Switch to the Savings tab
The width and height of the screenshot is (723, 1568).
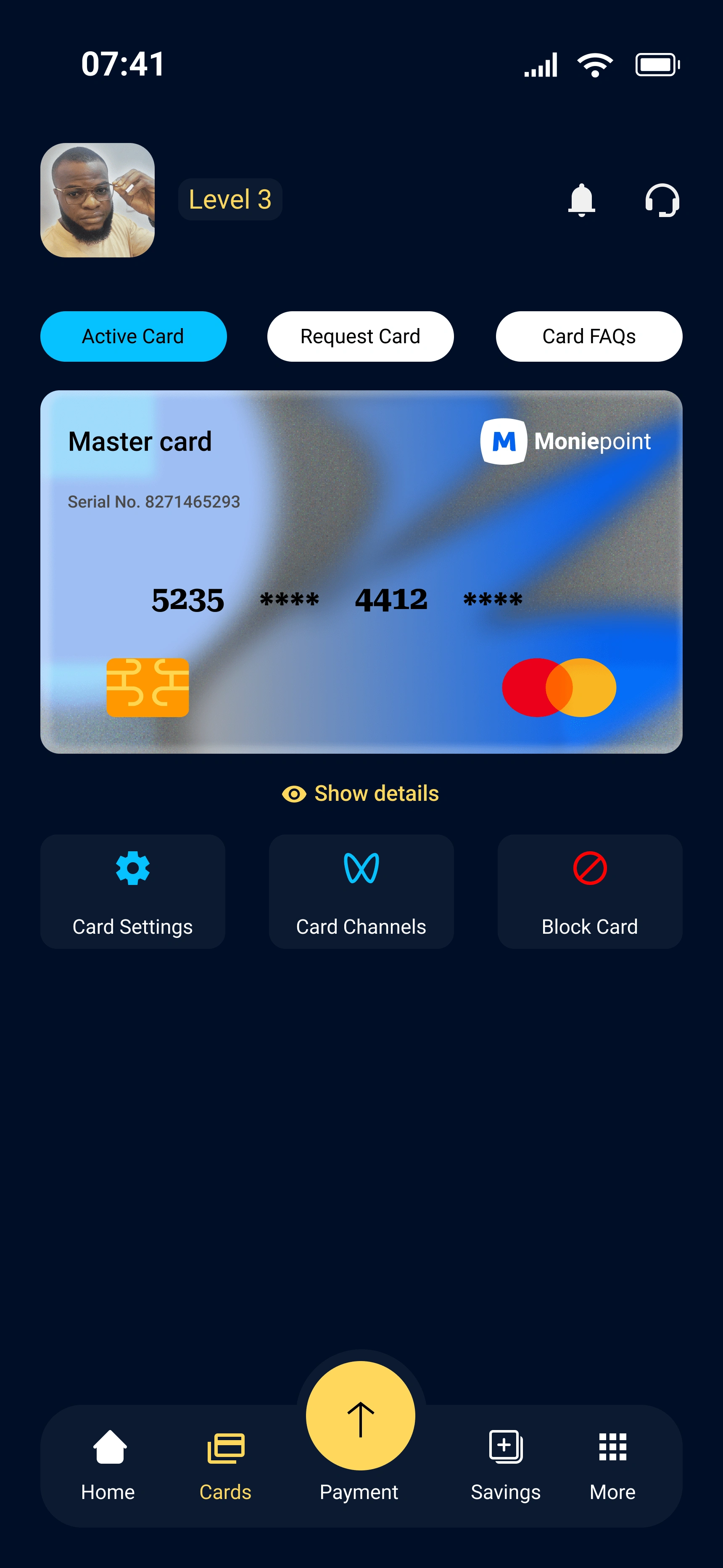[x=505, y=1464]
